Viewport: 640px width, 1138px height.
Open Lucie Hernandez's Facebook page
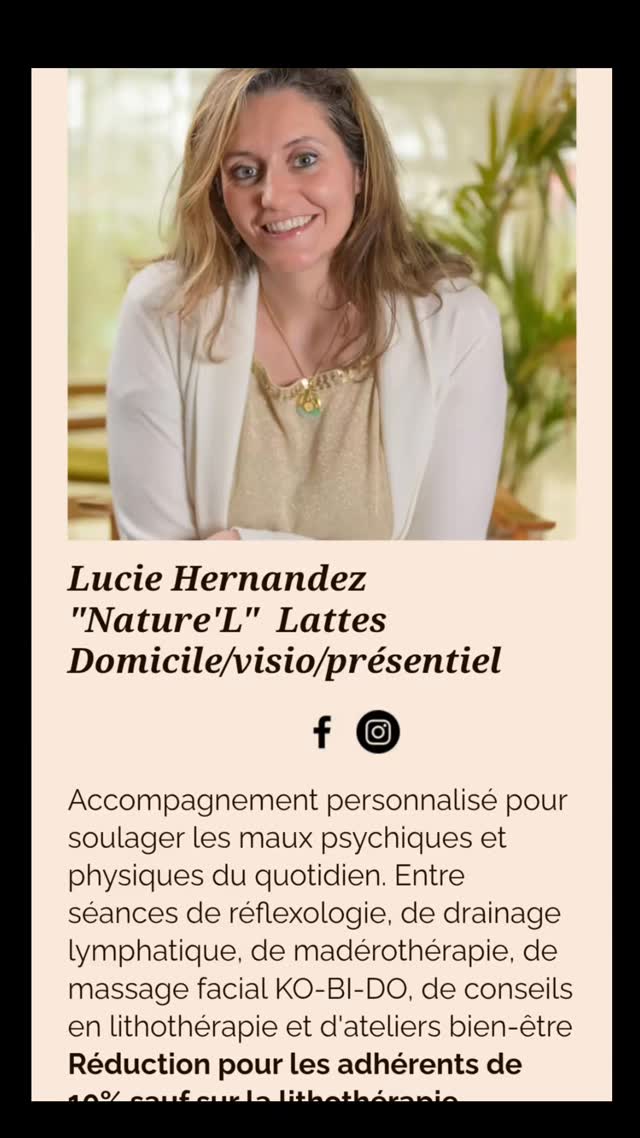click(322, 732)
